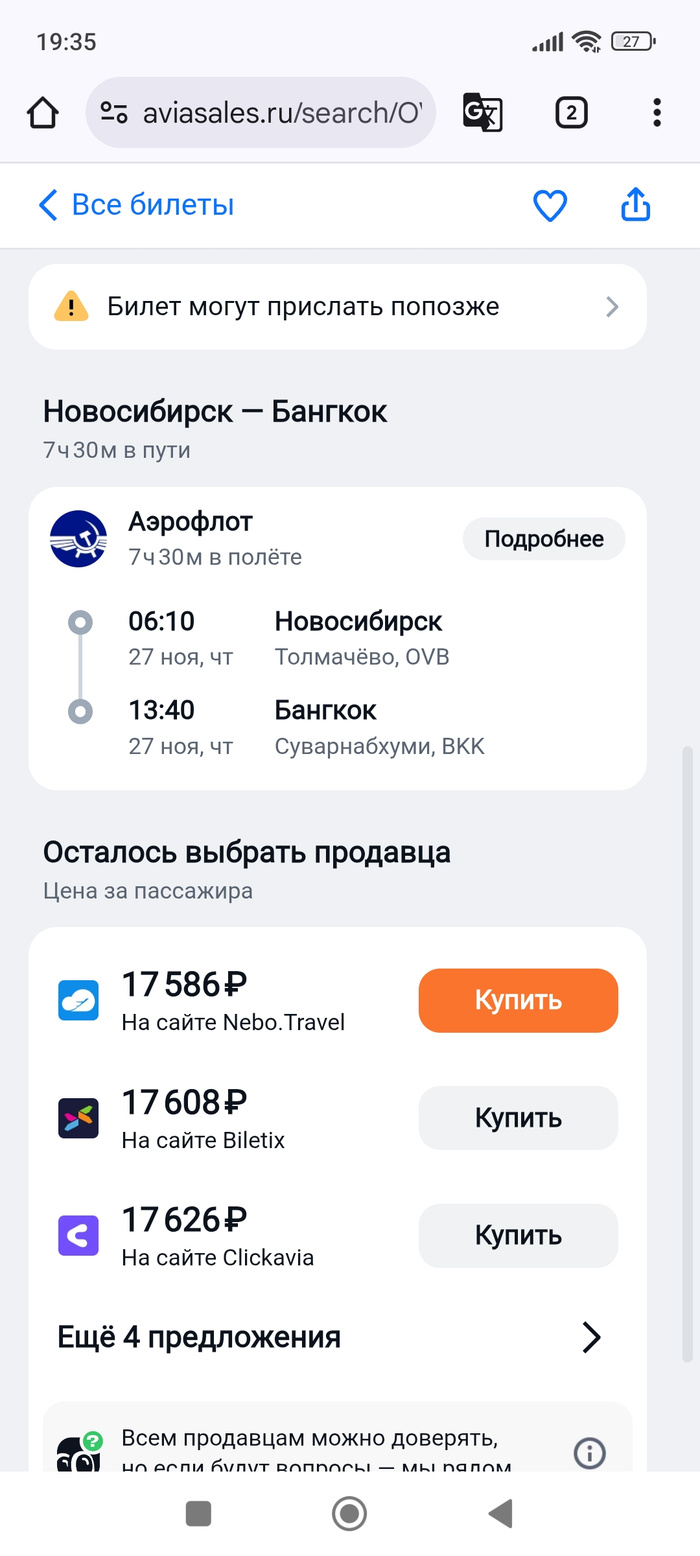Viewport: 700px width, 1556px height.
Task: Share this ticket
Action: (x=636, y=205)
